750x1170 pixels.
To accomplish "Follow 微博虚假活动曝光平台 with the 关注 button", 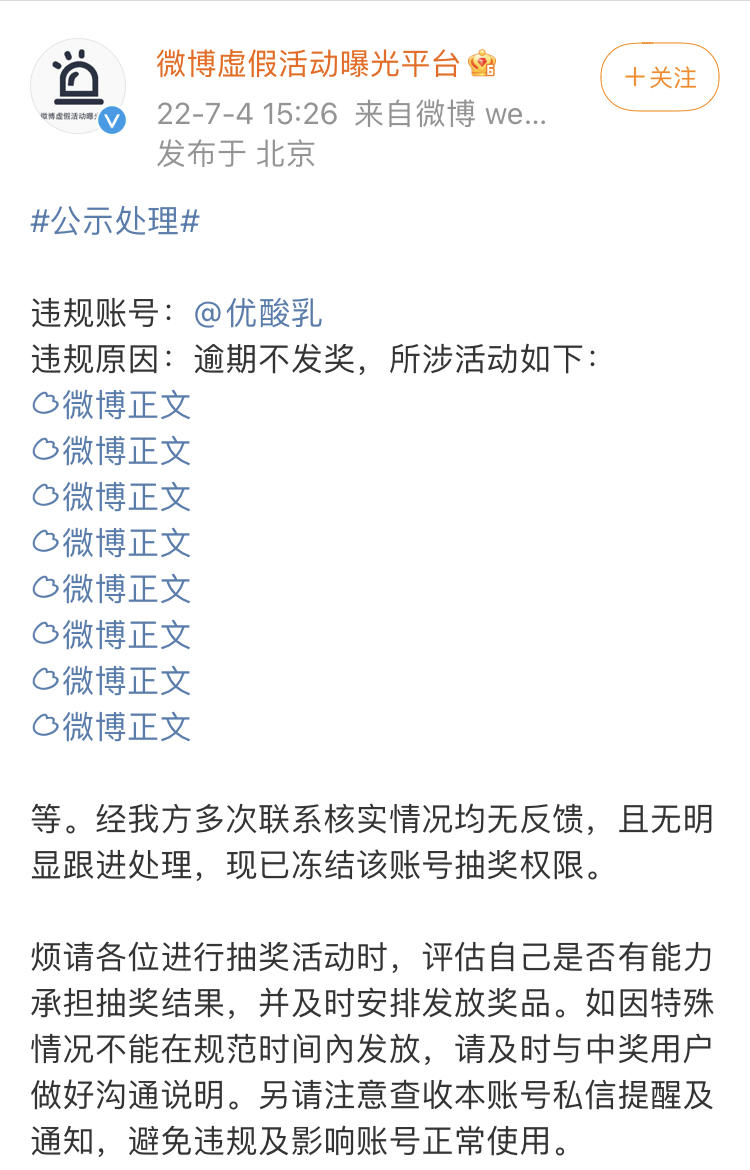I will pos(659,77).
